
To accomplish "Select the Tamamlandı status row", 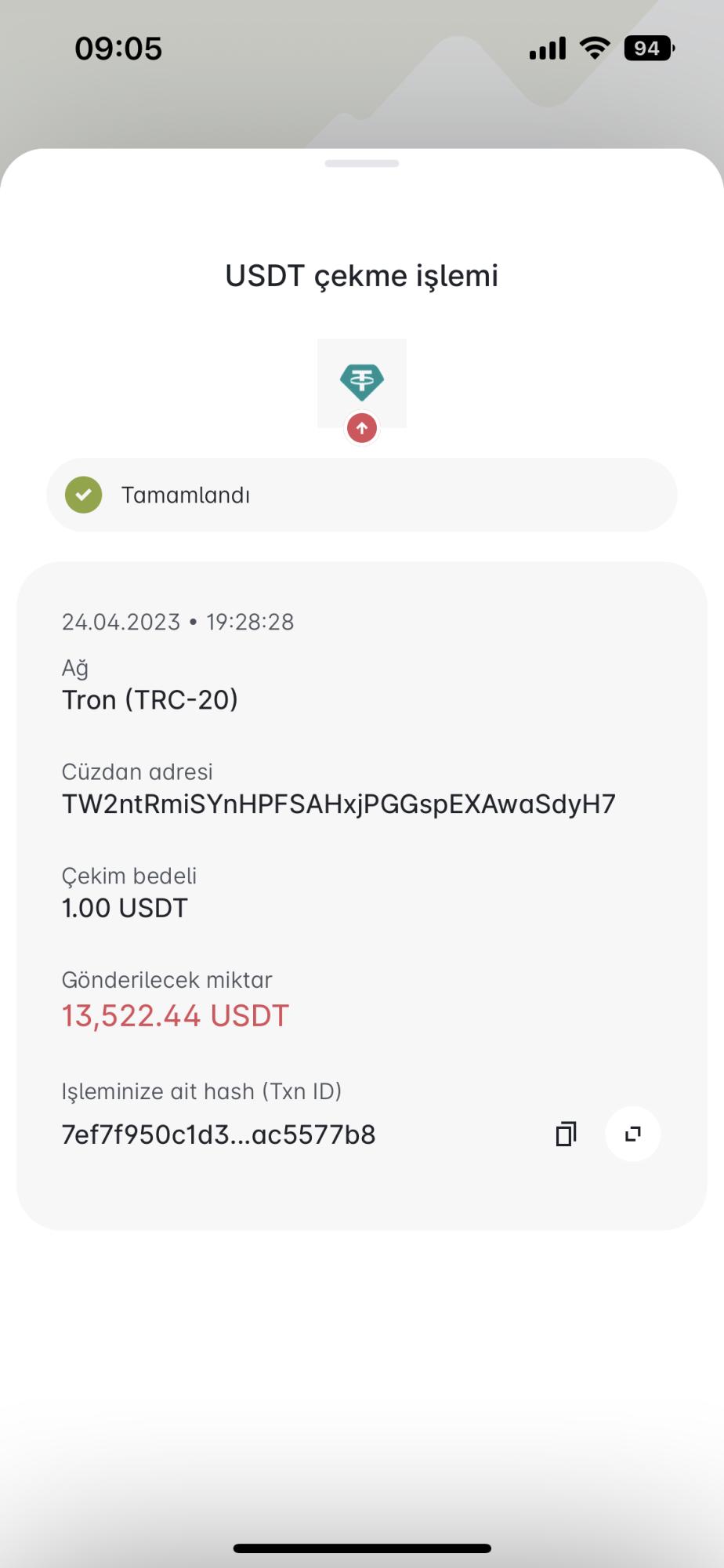I will click(361, 495).
